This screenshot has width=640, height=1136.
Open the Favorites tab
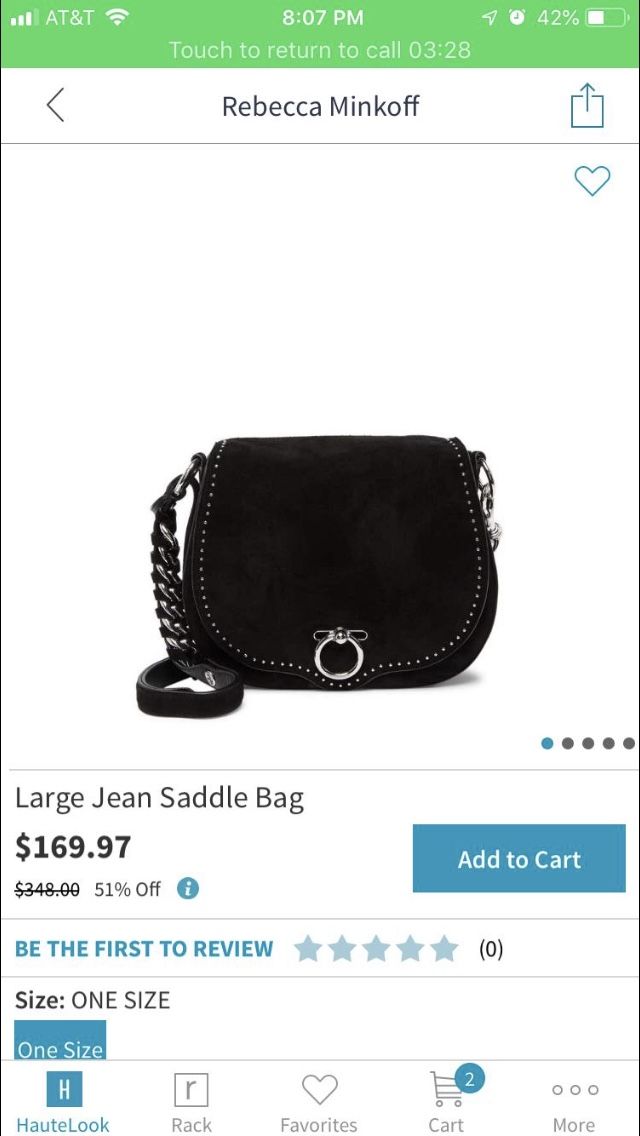coord(319,1103)
